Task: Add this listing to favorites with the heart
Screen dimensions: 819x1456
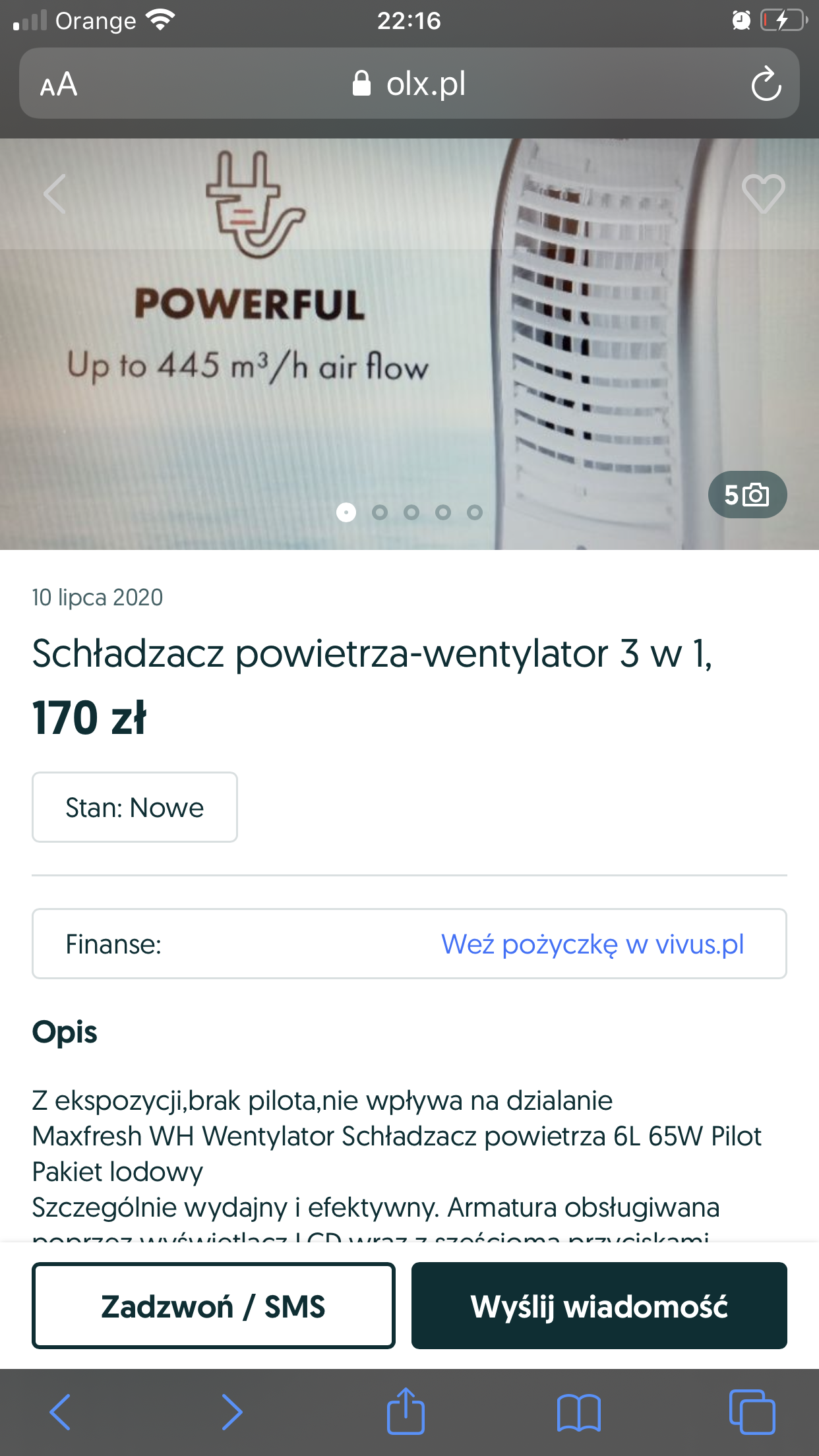Action: [x=763, y=194]
